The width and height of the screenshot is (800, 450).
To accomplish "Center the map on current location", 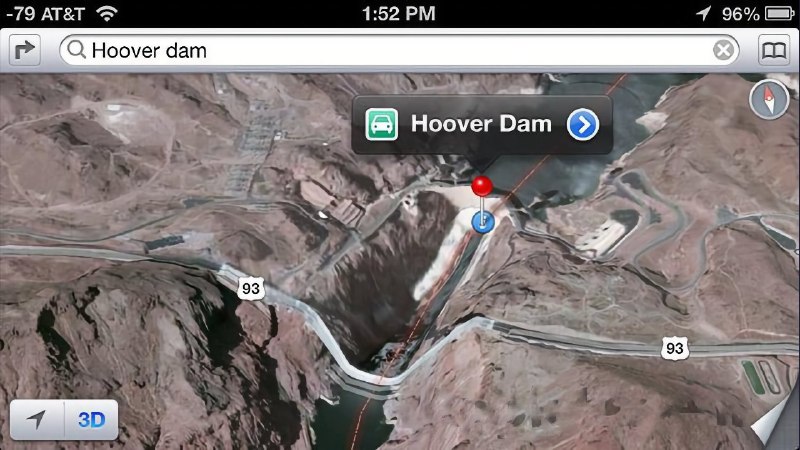I will [x=36, y=420].
